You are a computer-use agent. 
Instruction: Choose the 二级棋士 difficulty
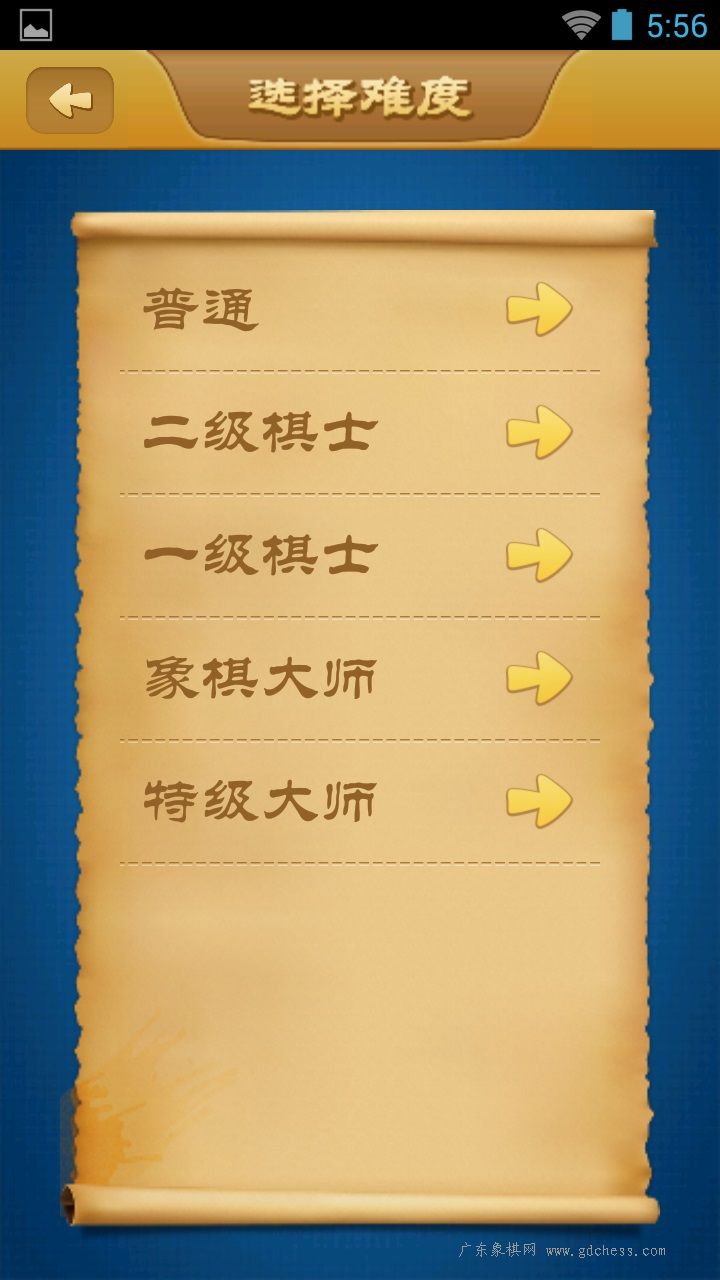point(360,433)
